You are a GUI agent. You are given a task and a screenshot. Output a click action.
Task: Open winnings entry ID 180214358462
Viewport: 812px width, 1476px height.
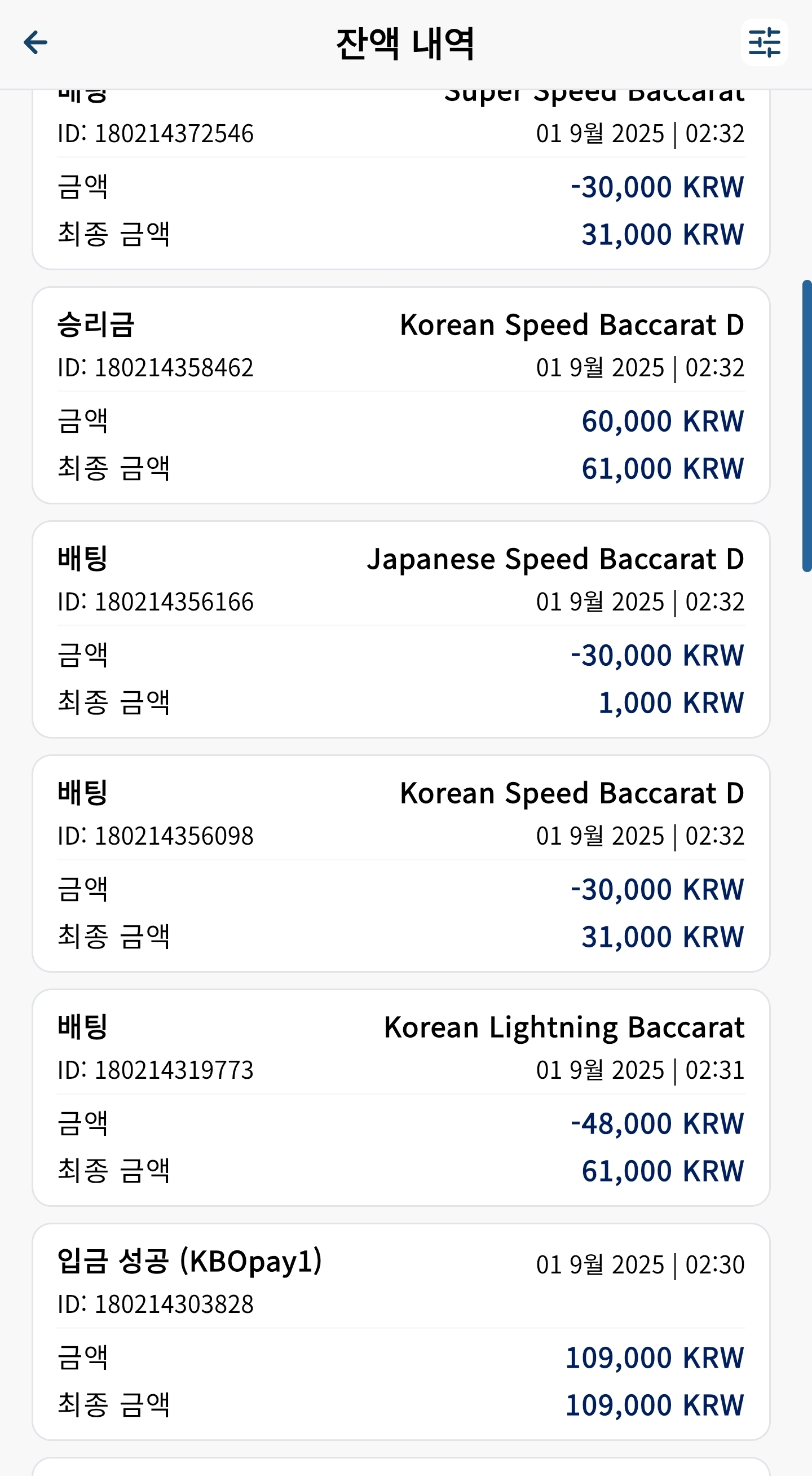pos(401,396)
